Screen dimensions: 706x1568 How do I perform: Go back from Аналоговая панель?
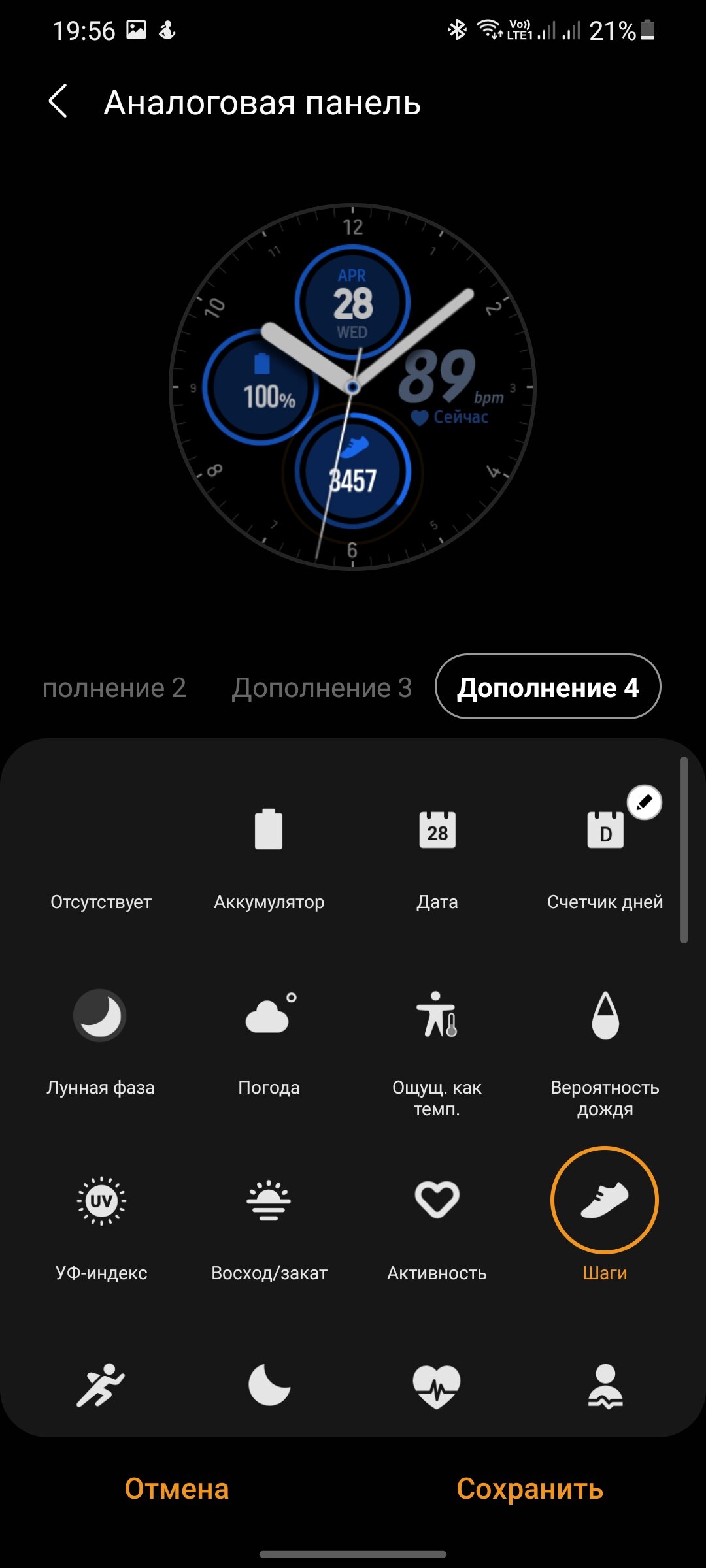[x=58, y=102]
